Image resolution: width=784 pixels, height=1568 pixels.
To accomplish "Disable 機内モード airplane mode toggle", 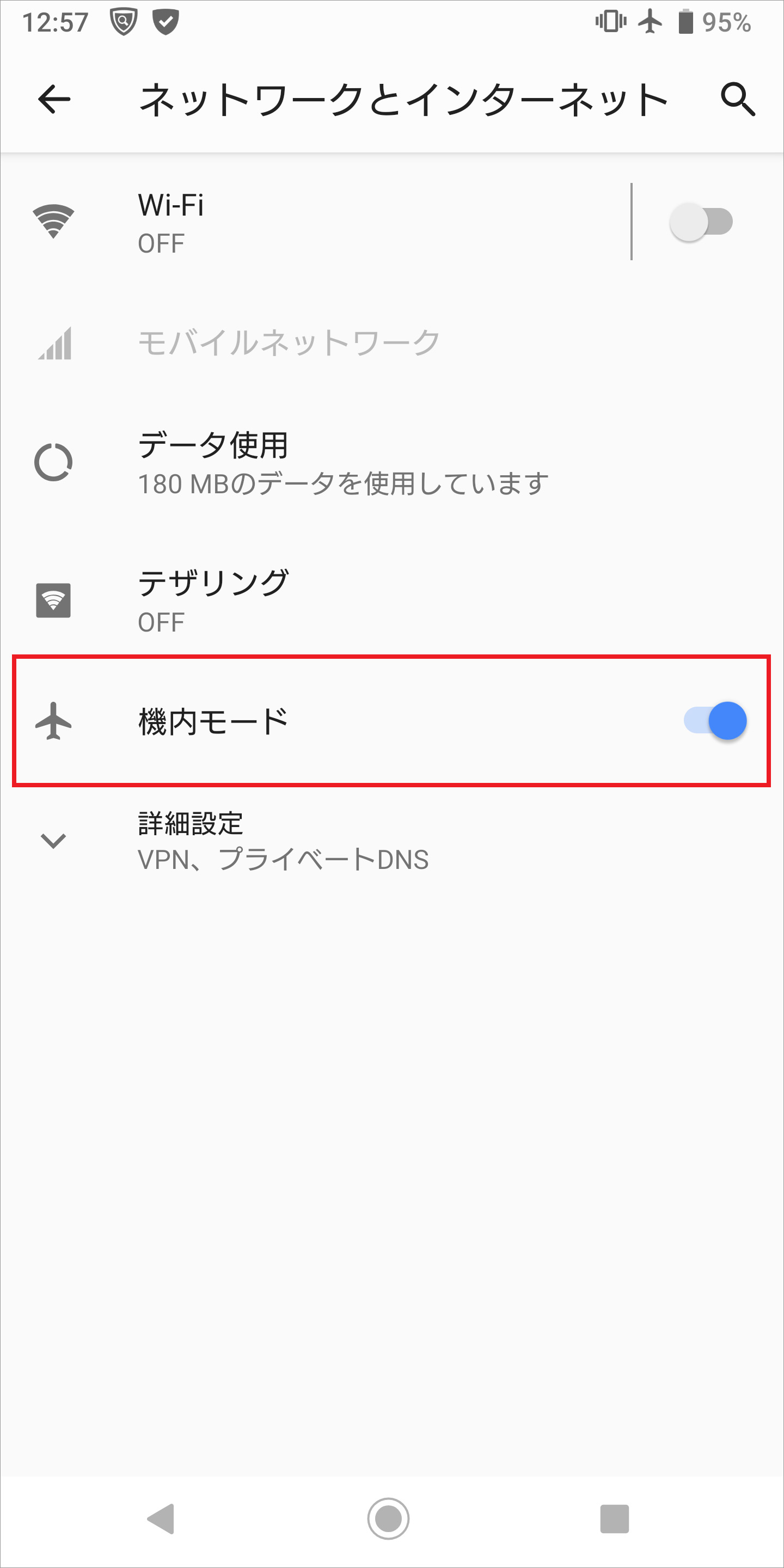I will (x=715, y=721).
